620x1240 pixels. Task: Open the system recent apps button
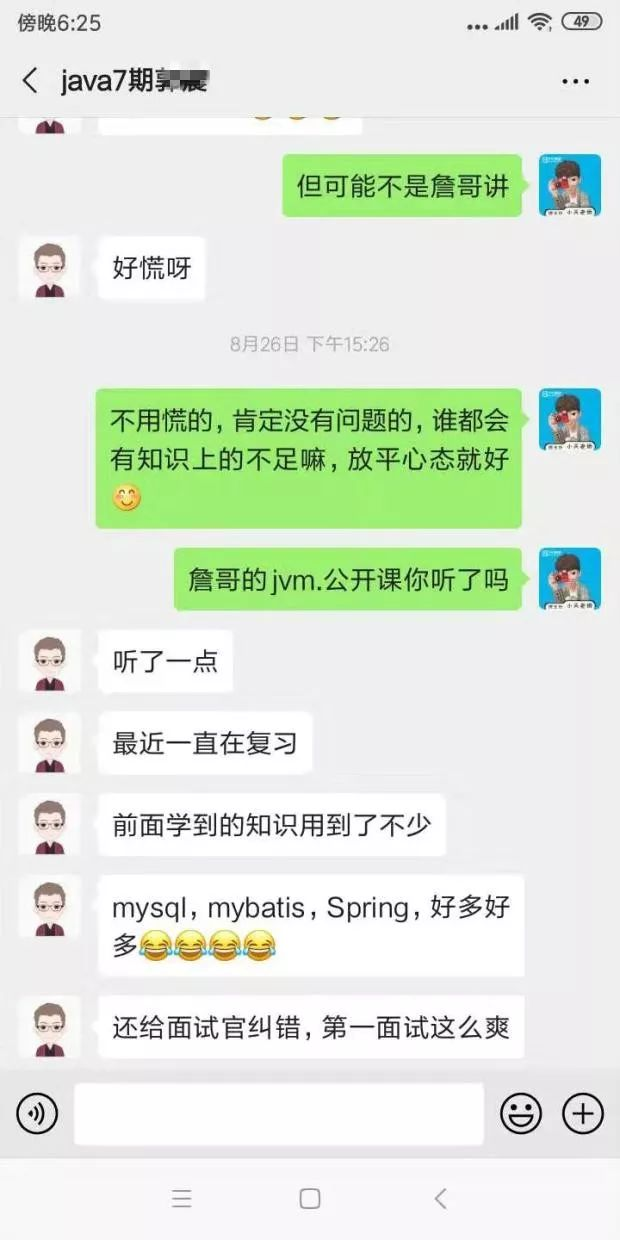[181, 1198]
